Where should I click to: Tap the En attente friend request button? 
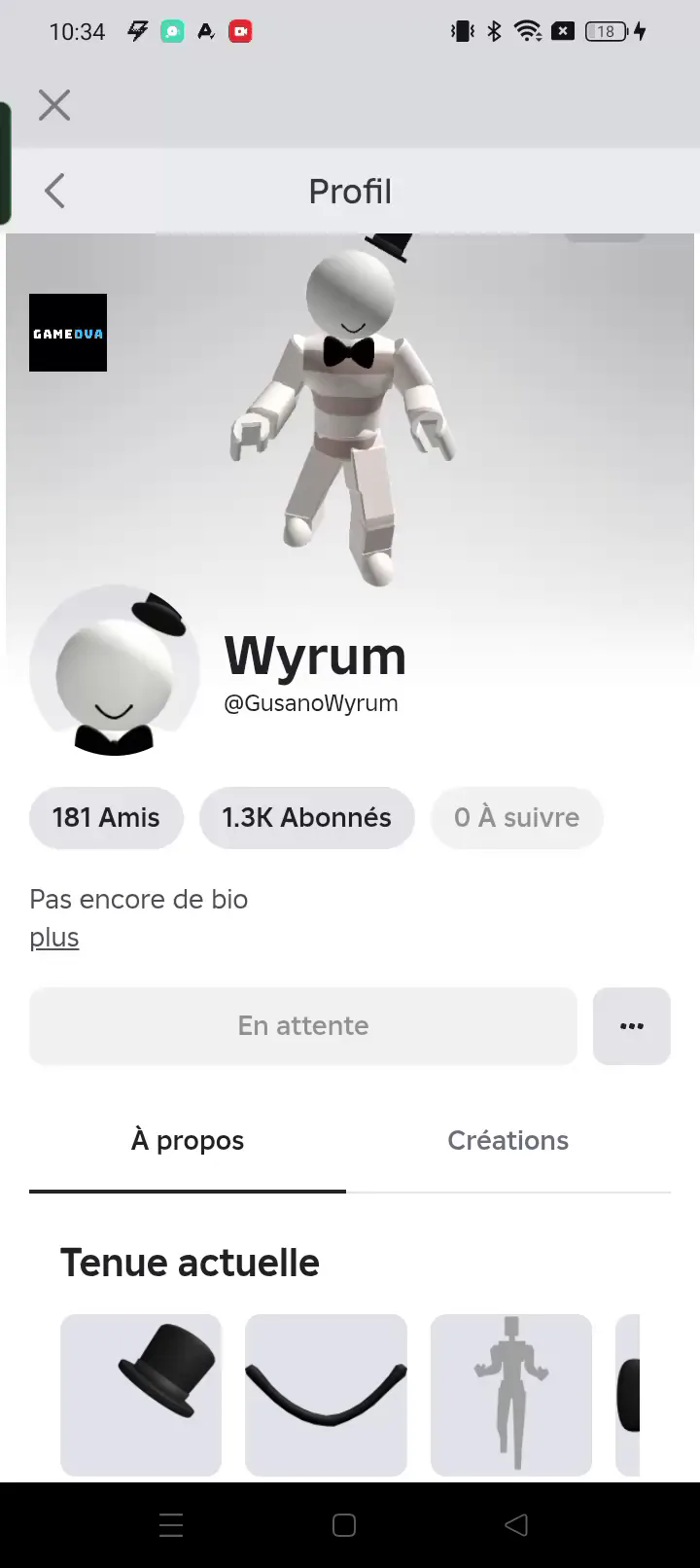coord(303,1026)
